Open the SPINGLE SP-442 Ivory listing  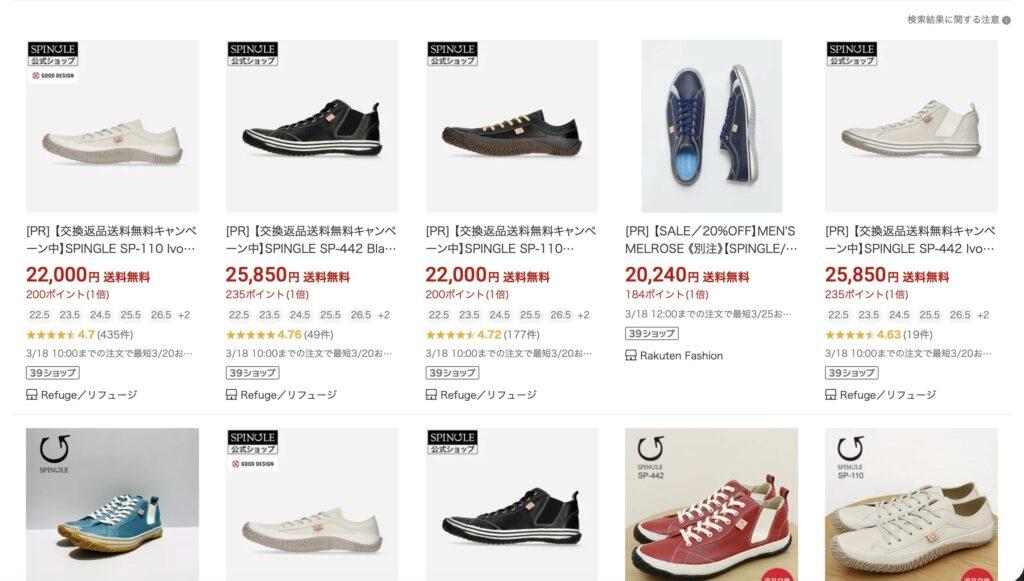tap(910, 239)
